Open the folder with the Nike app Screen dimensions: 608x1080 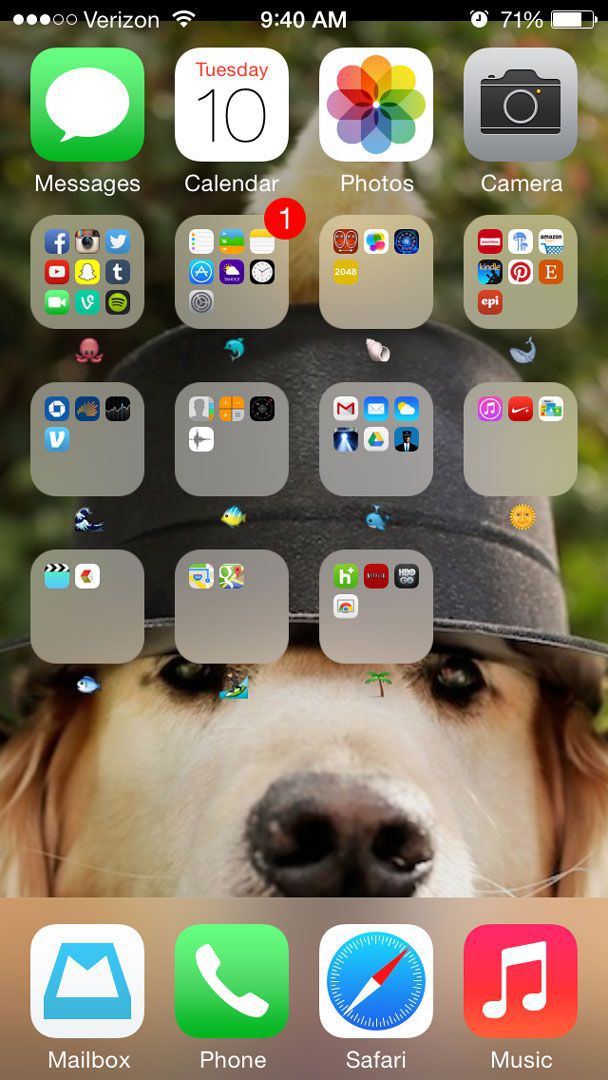(520, 439)
